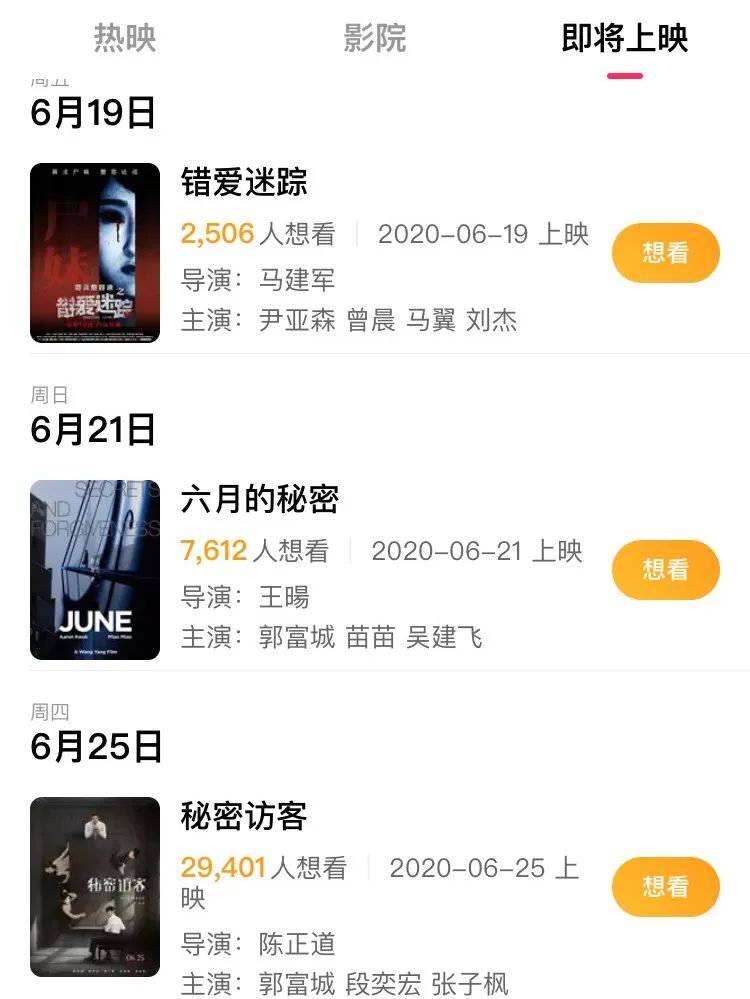Tap the 想看 button for 六月的秘密
The image size is (750, 999).
[x=665, y=569]
